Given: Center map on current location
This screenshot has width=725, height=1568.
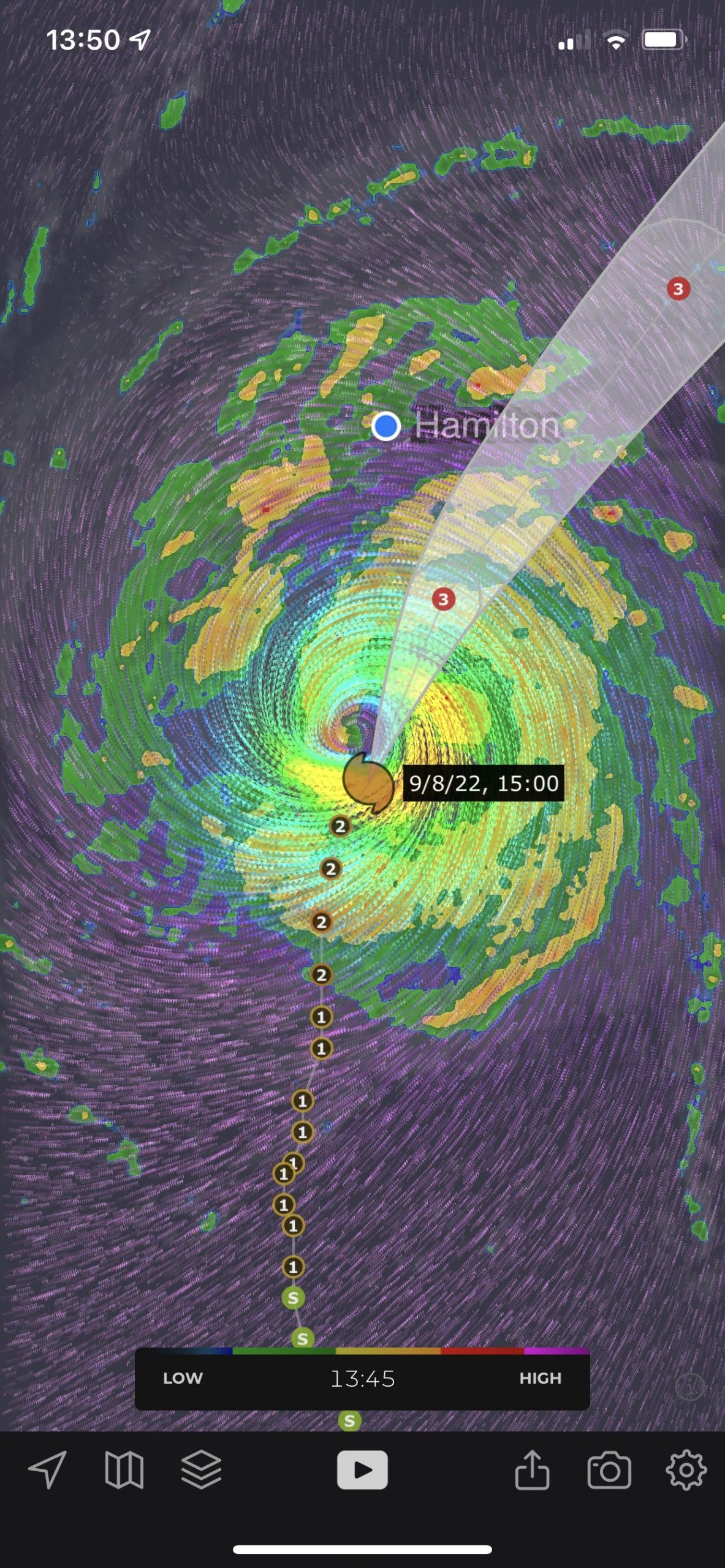Looking at the screenshot, I should coord(47,1469).
